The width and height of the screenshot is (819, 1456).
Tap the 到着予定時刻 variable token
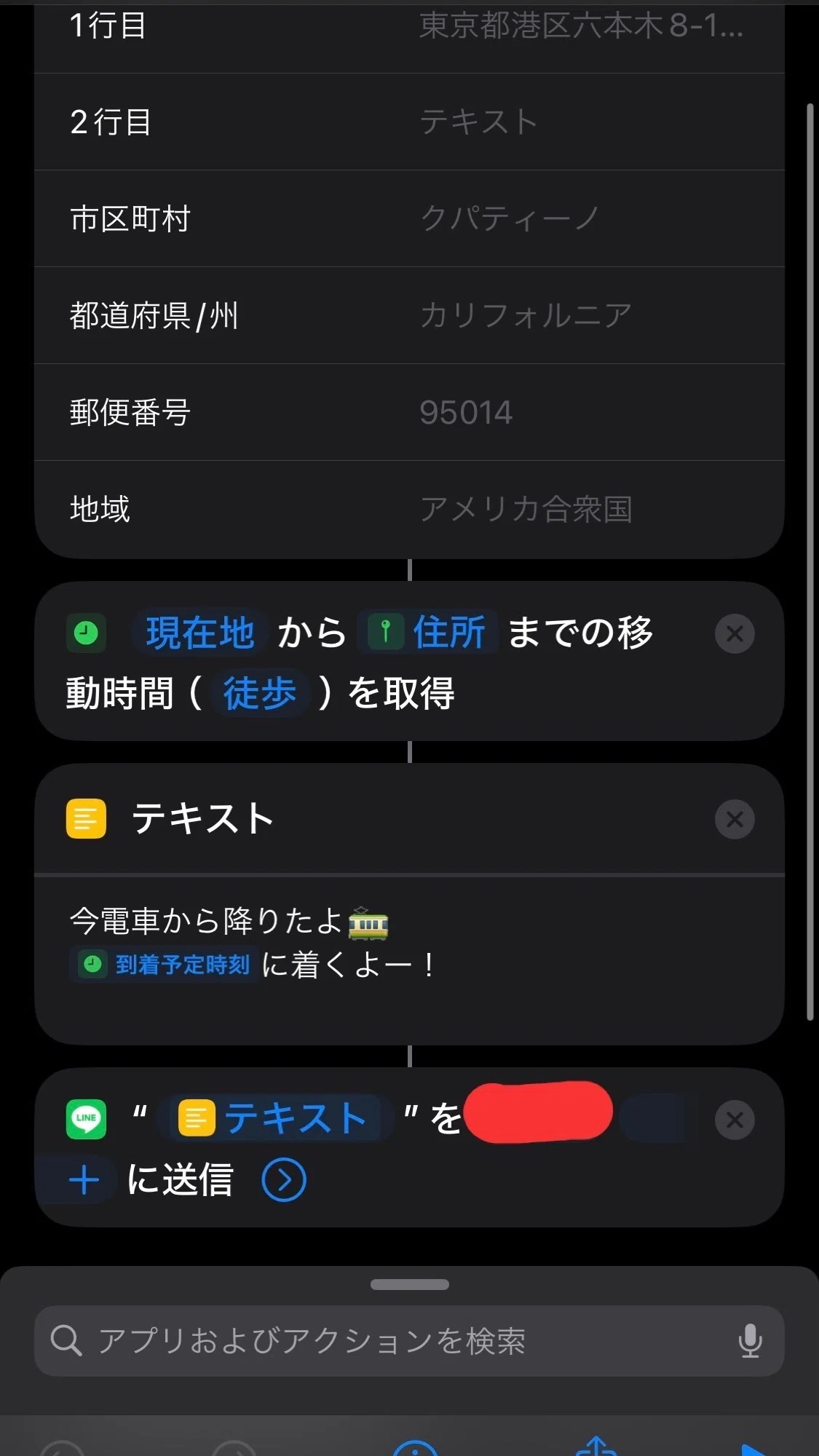click(x=165, y=965)
